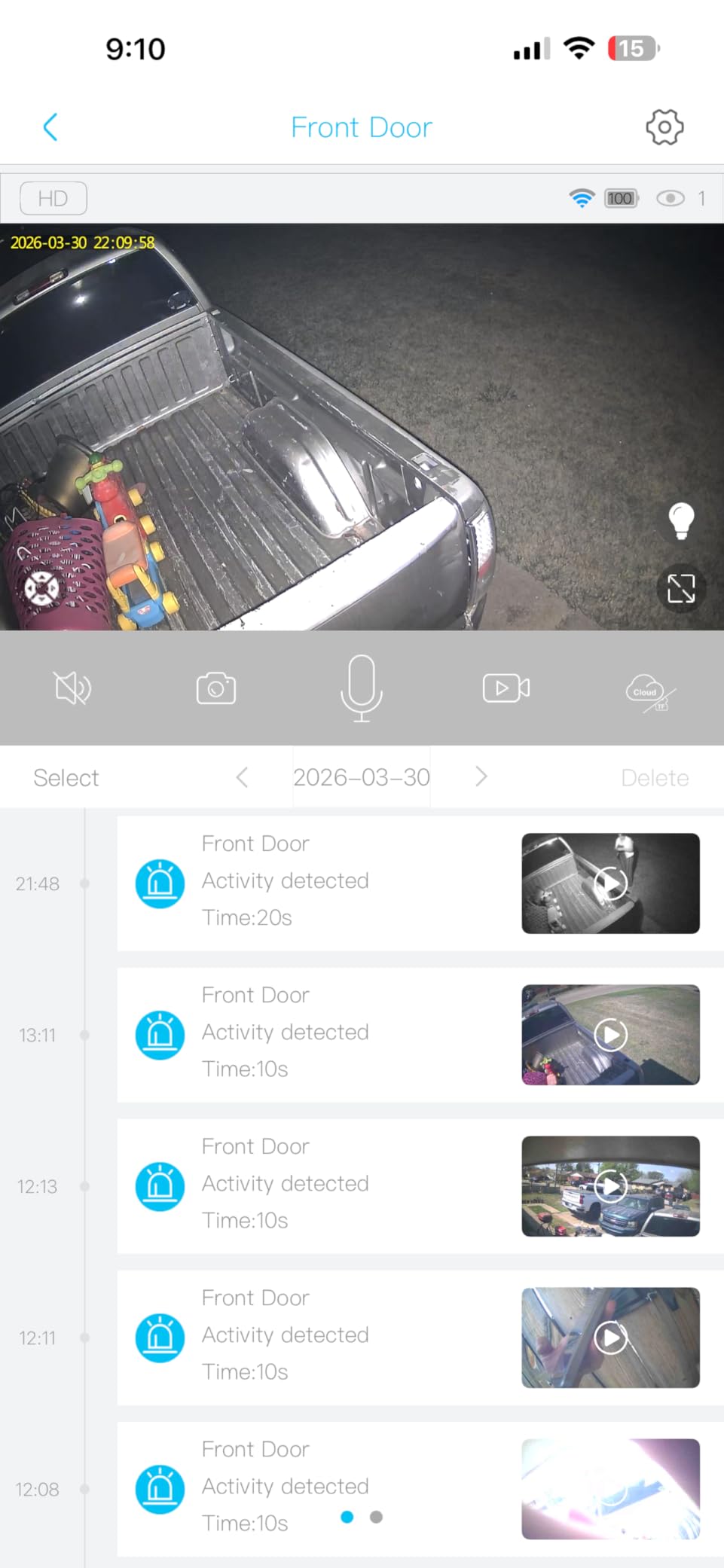The image size is (724, 1568).
Task: Unmute the camera audio
Action: point(72,688)
